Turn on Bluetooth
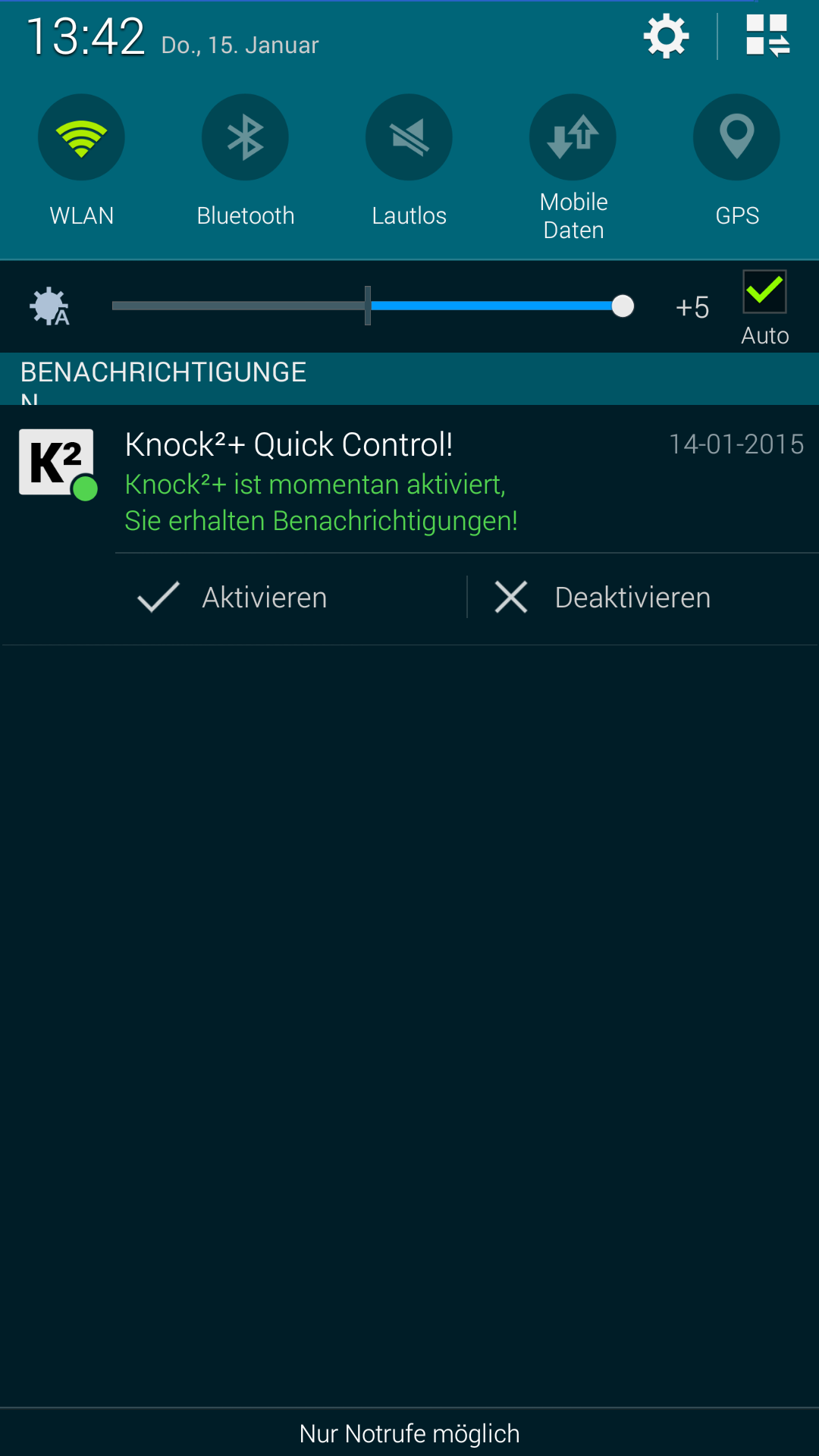 [245, 137]
